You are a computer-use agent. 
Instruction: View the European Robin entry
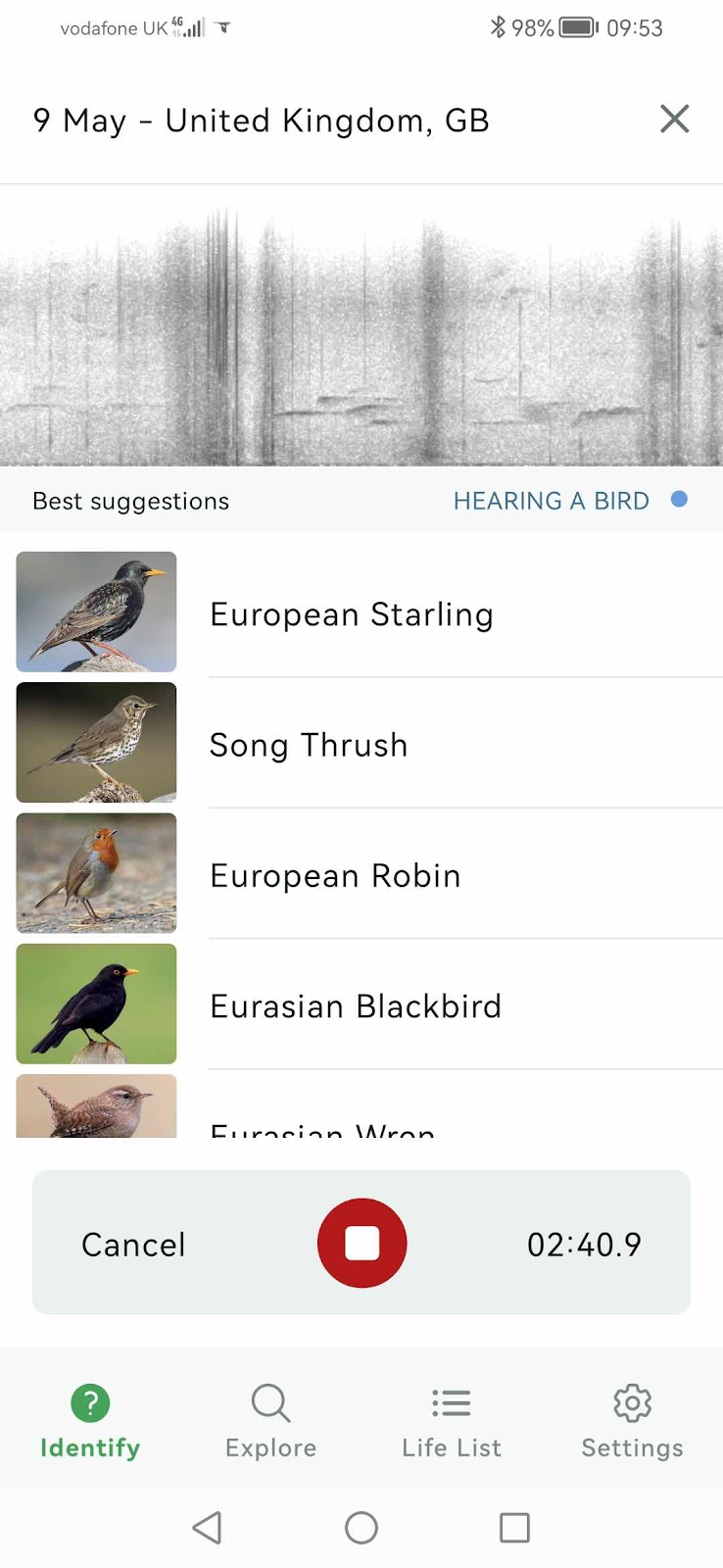335,875
